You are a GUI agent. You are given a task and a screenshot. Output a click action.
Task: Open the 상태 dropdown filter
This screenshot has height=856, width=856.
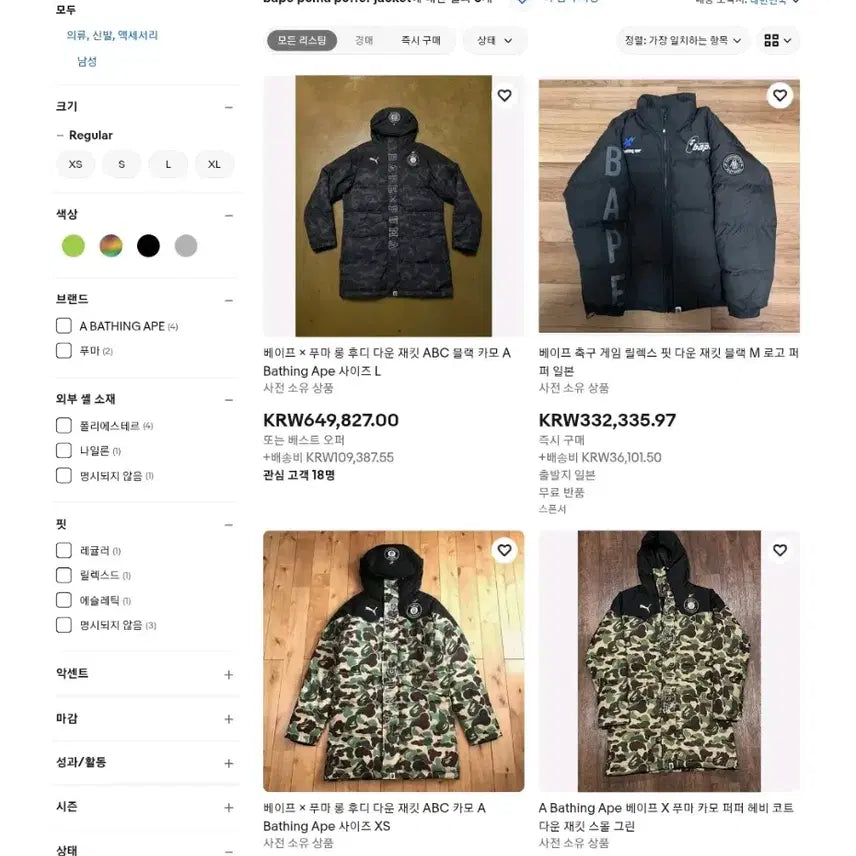[494, 41]
